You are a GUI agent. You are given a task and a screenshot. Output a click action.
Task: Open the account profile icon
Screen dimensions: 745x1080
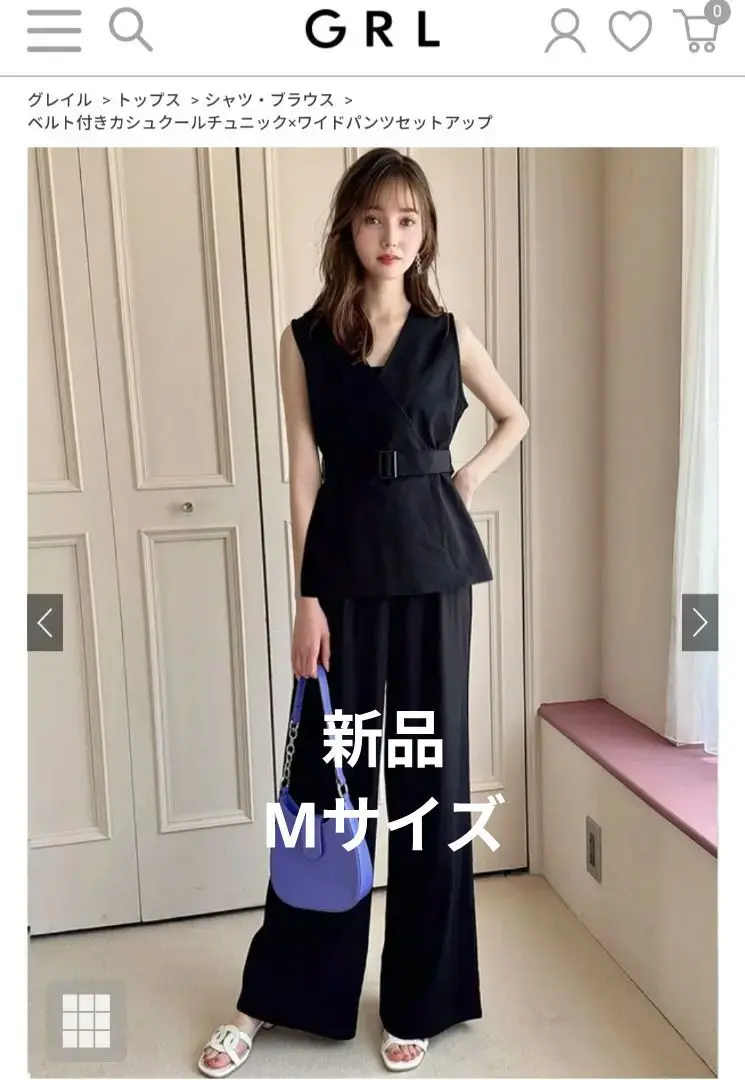[x=565, y=32]
